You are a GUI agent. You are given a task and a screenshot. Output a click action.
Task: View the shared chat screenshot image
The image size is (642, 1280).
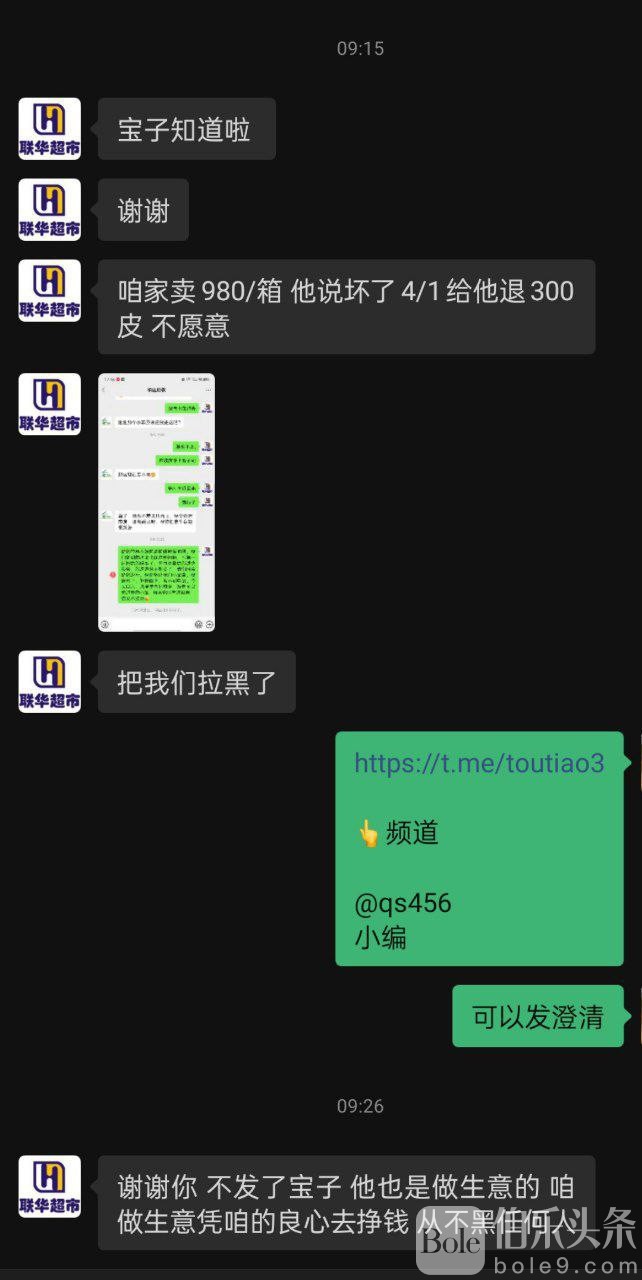point(156,502)
